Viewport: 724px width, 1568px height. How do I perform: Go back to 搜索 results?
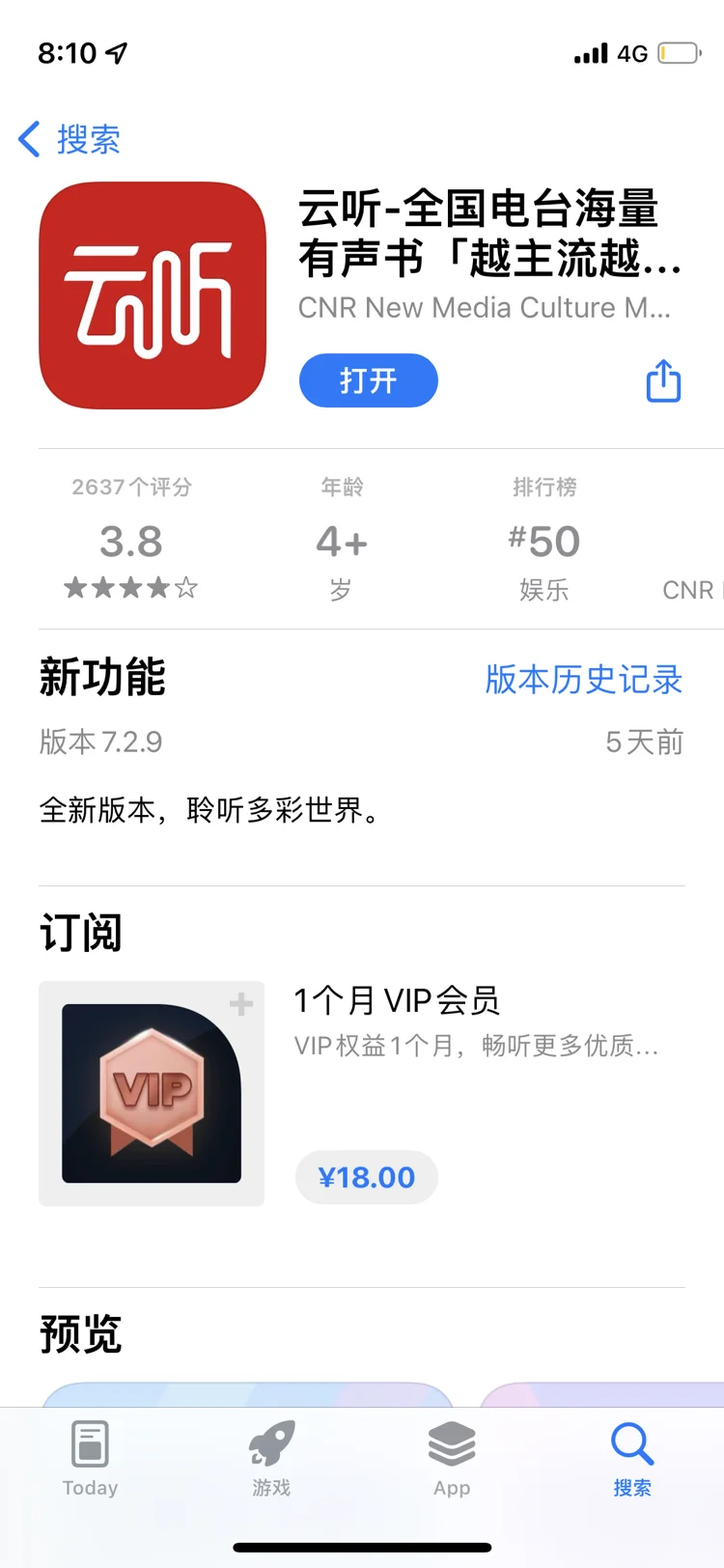(x=70, y=140)
